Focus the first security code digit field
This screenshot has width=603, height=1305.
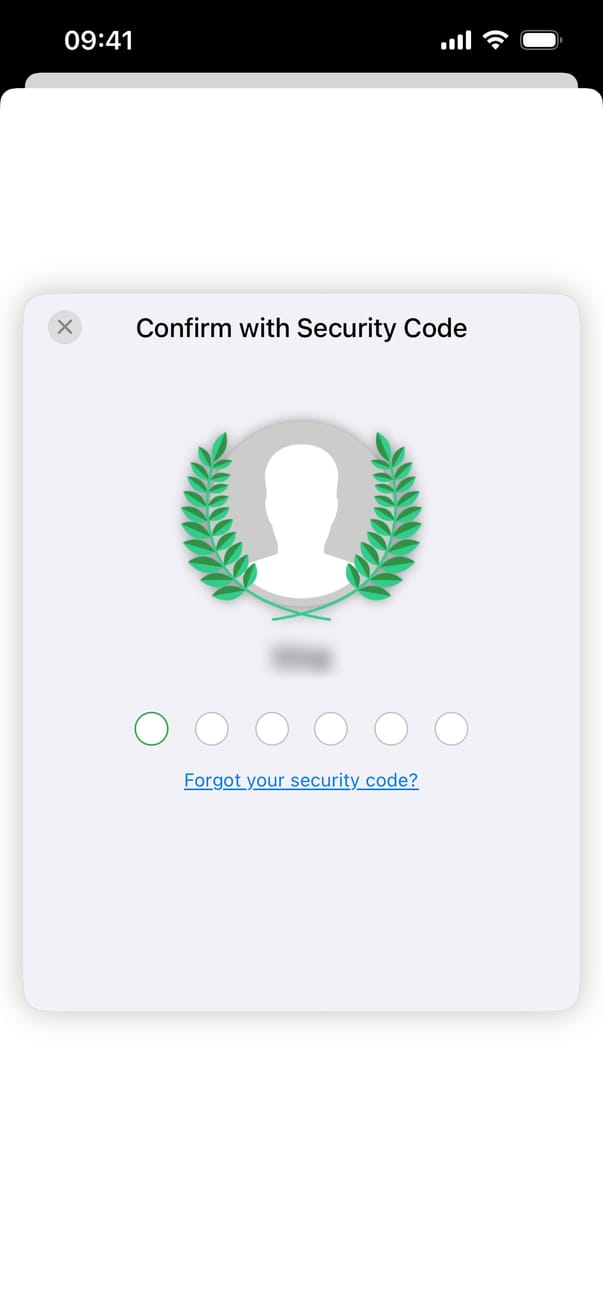click(151, 729)
